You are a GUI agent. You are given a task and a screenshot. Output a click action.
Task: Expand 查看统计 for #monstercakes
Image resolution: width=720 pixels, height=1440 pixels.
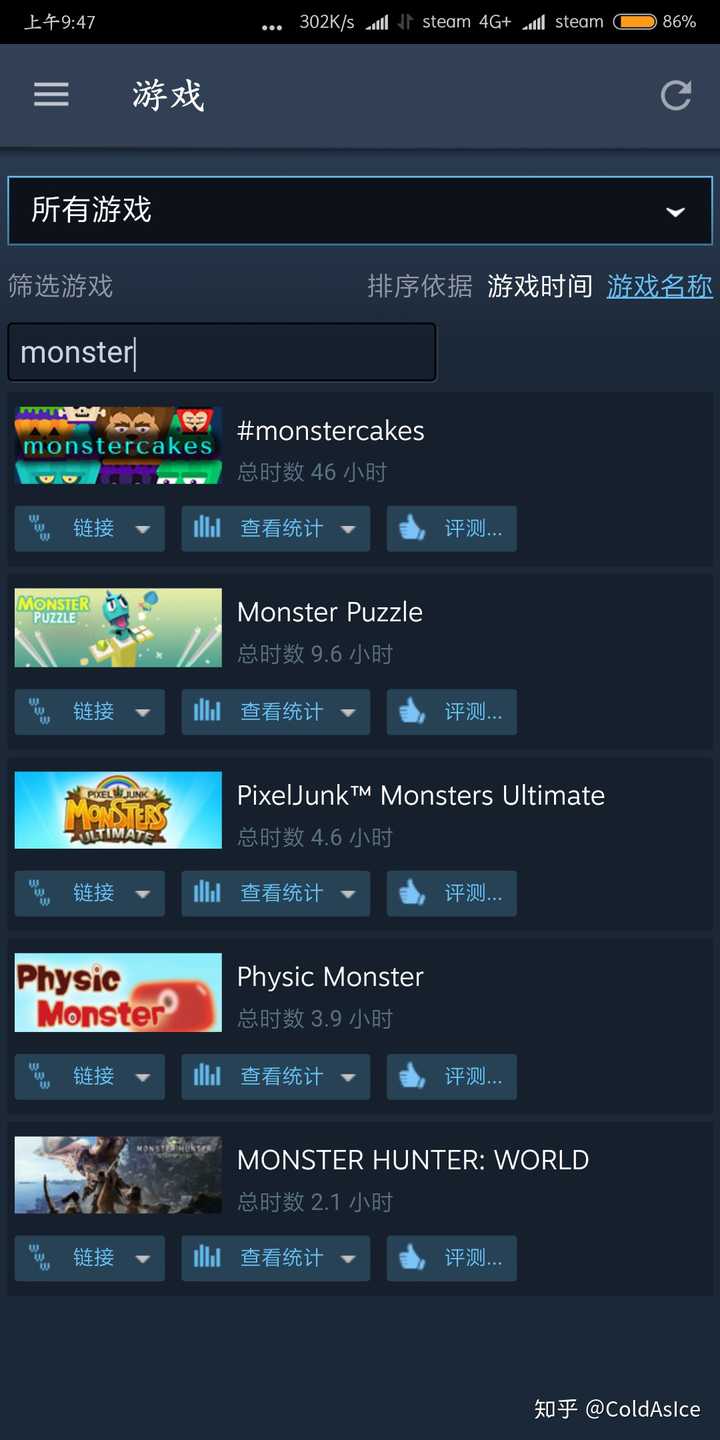click(275, 528)
